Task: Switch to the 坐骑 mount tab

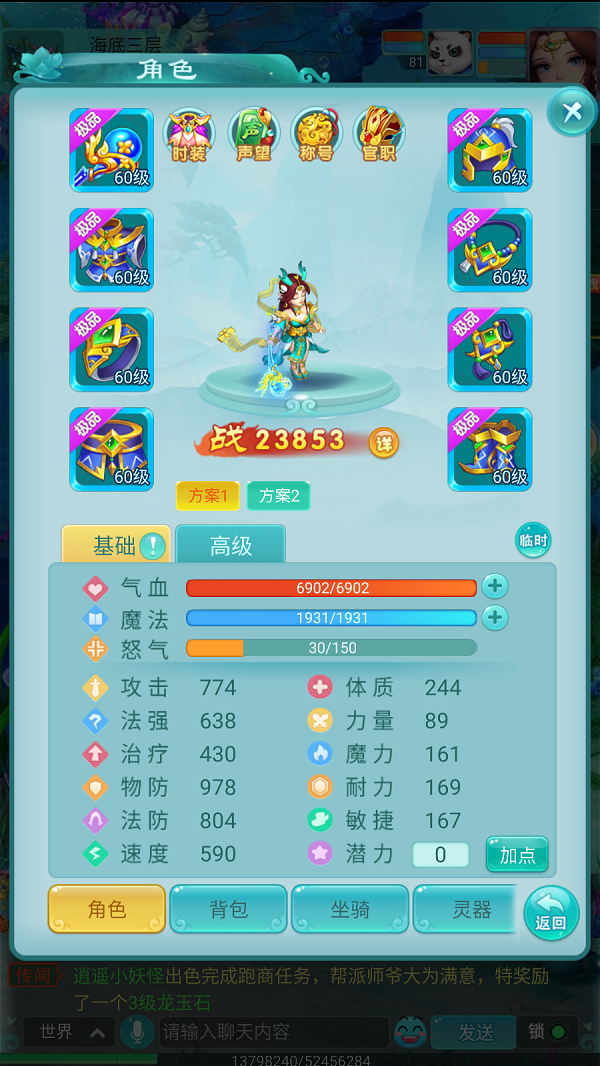Action: [x=350, y=909]
